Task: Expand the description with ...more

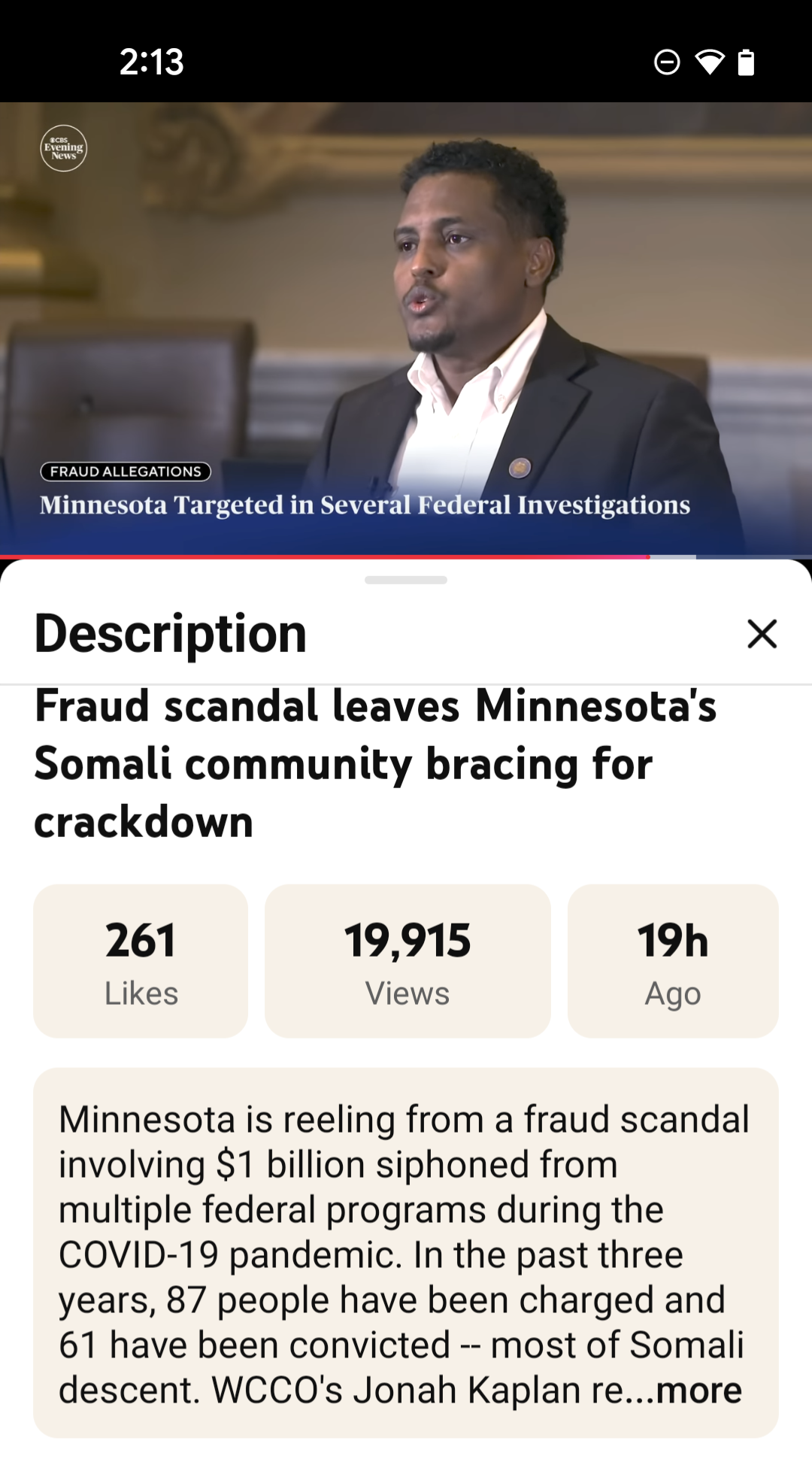Action: point(698,1390)
